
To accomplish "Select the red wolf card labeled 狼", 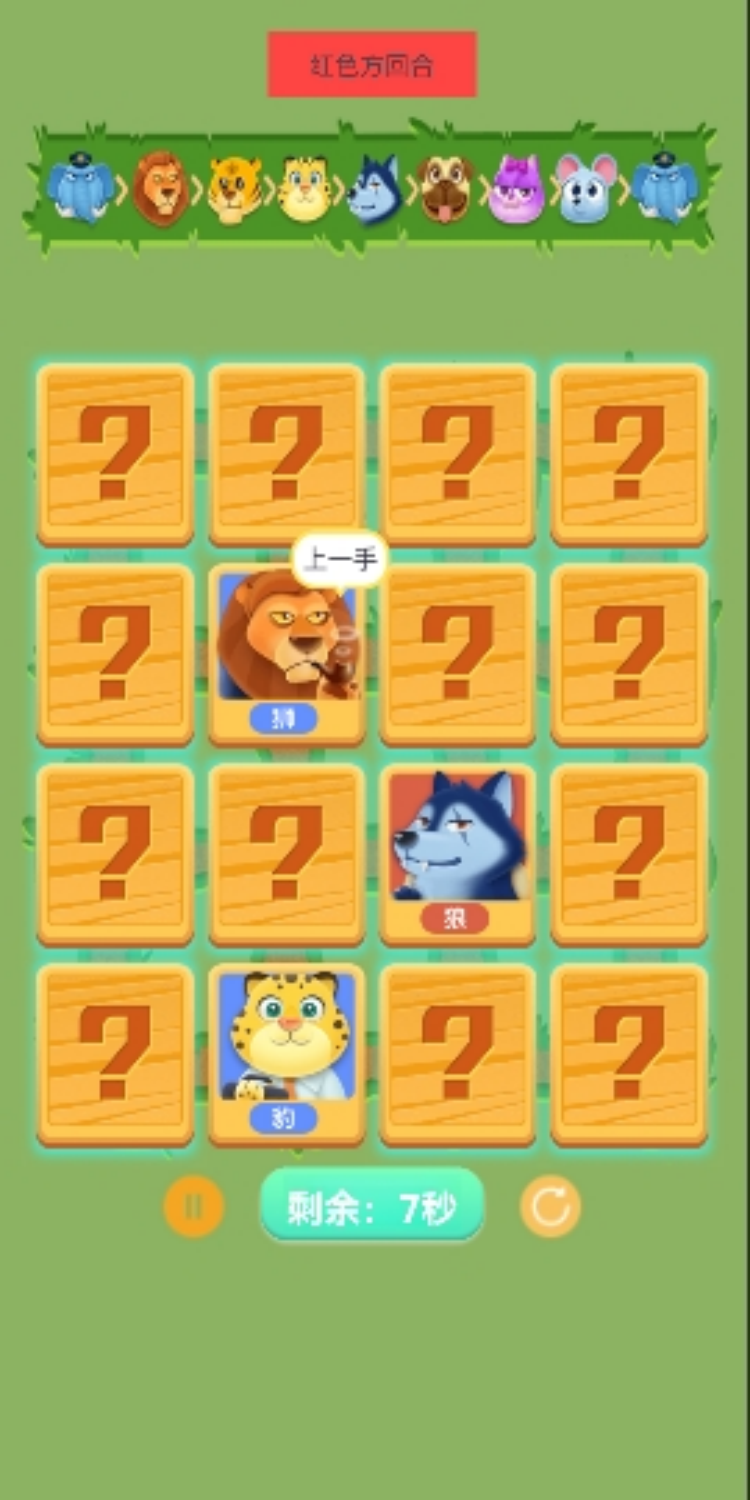I will [x=457, y=854].
